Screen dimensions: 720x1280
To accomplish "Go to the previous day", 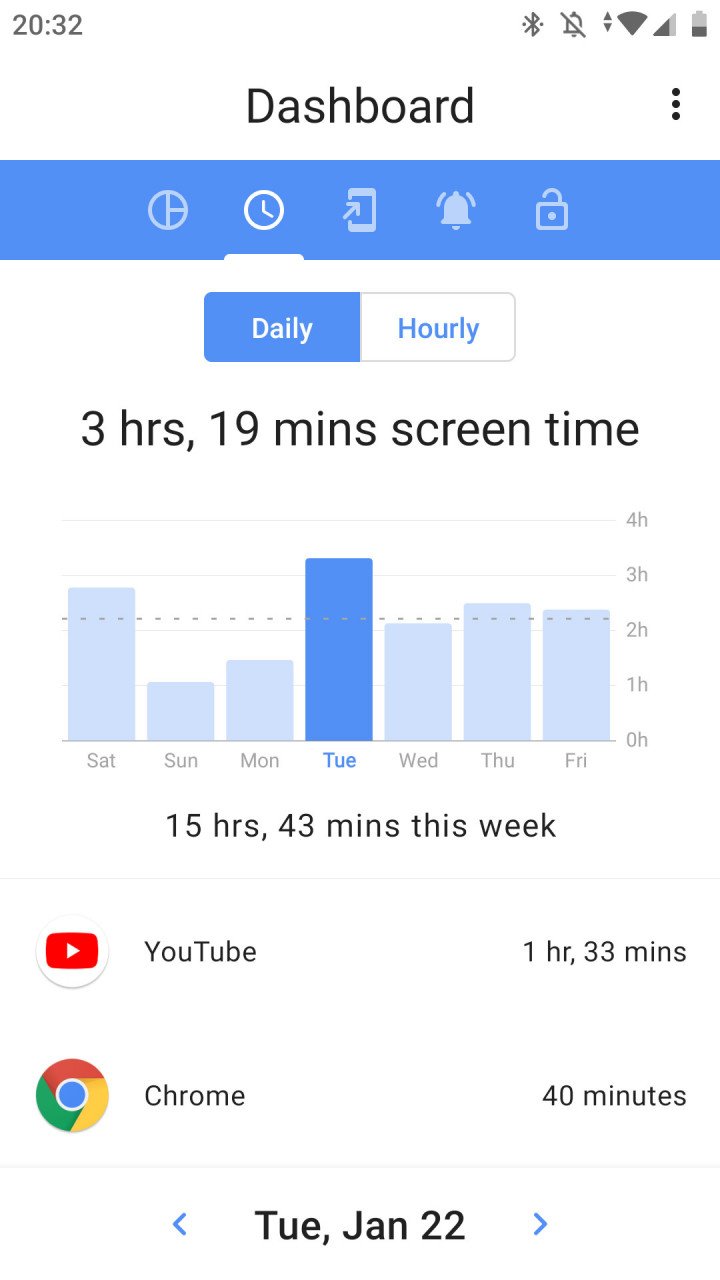I will pos(180,1224).
